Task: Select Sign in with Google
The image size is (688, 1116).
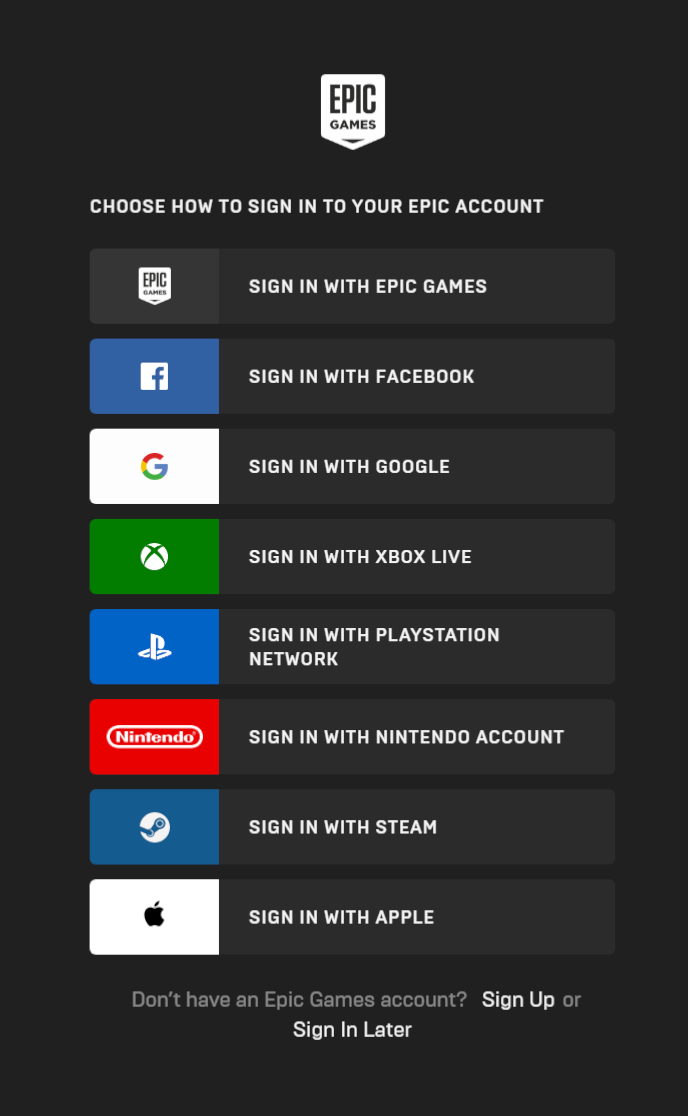Action: pyautogui.click(x=352, y=466)
